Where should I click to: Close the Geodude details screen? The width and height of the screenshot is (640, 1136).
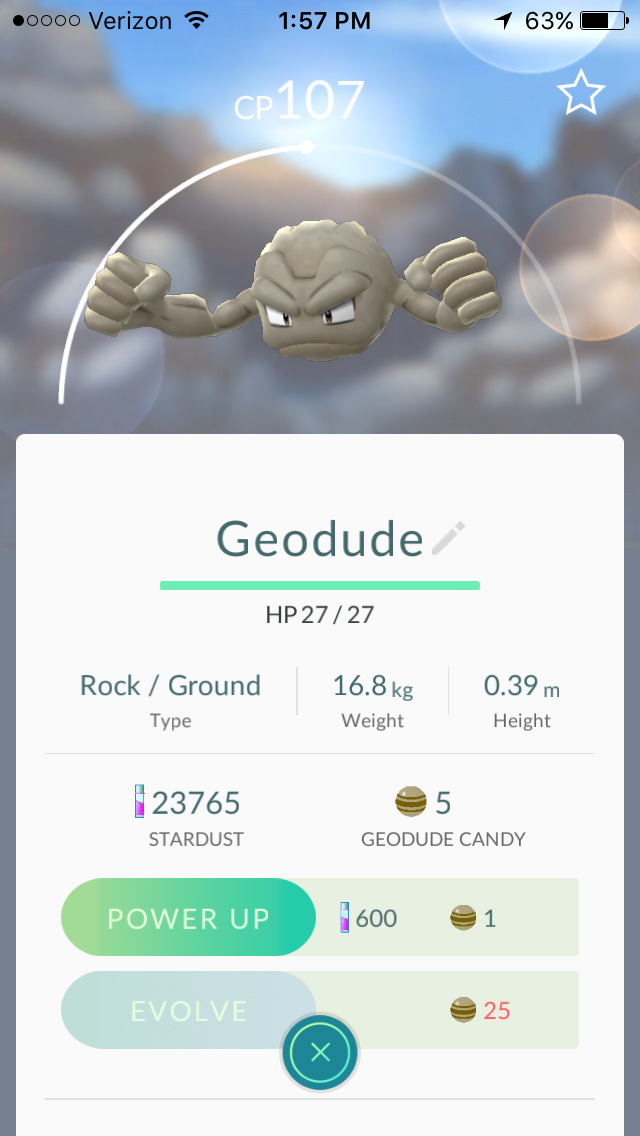pos(320,1051)
